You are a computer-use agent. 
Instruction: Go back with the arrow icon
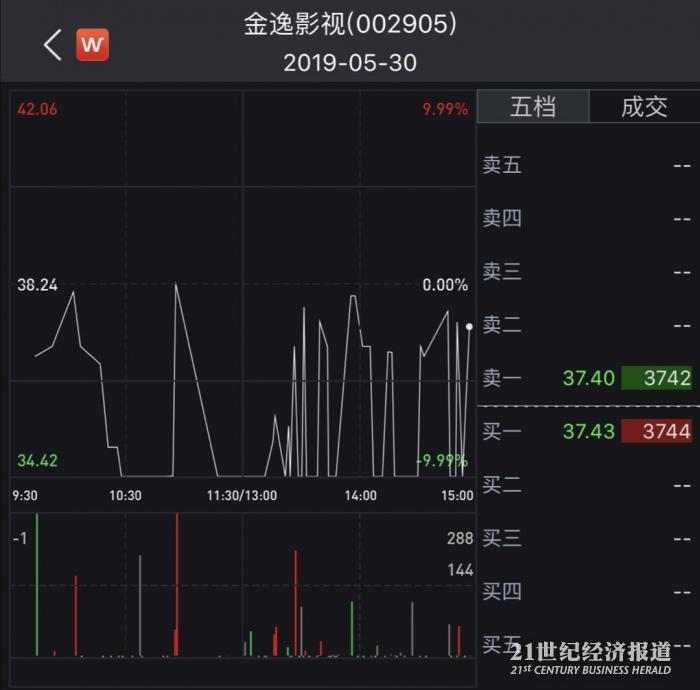pyautogui.click(x=53, y=44)
